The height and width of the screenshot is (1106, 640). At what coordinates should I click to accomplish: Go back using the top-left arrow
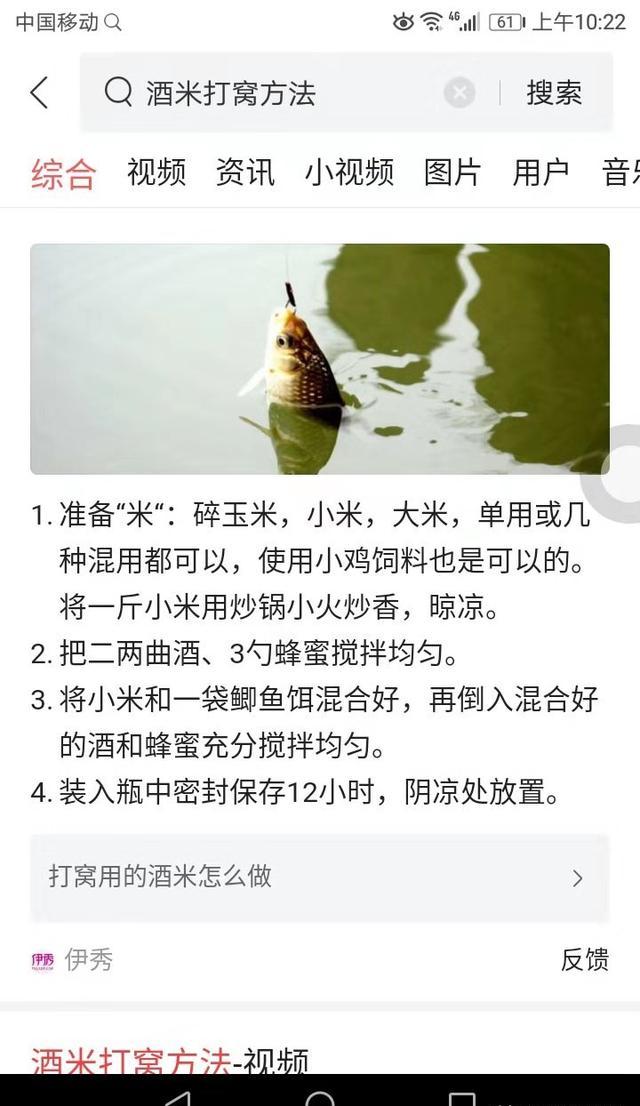[40, 92]
